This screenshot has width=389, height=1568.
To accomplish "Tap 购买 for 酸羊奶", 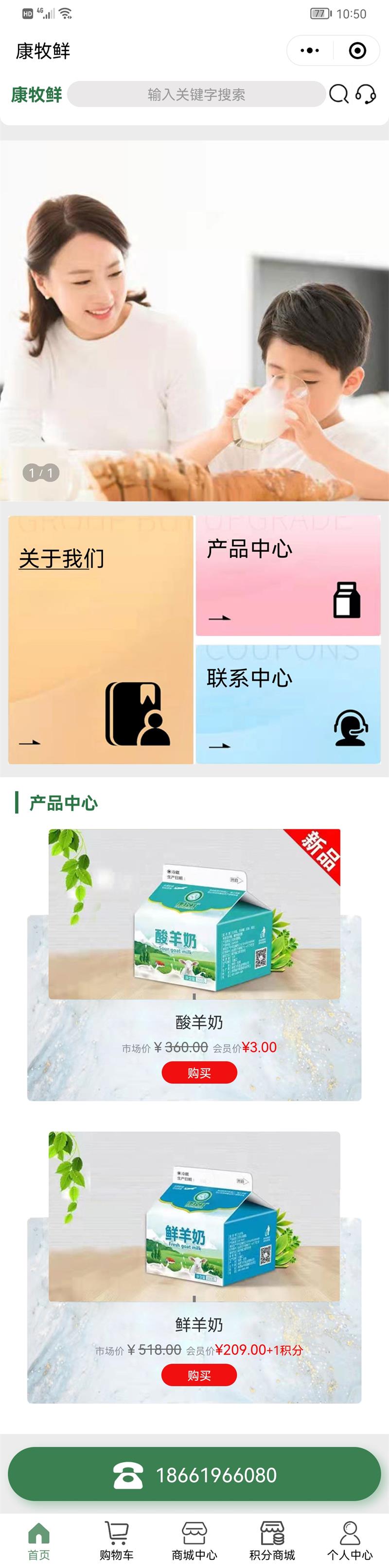I will [199, 1073].
